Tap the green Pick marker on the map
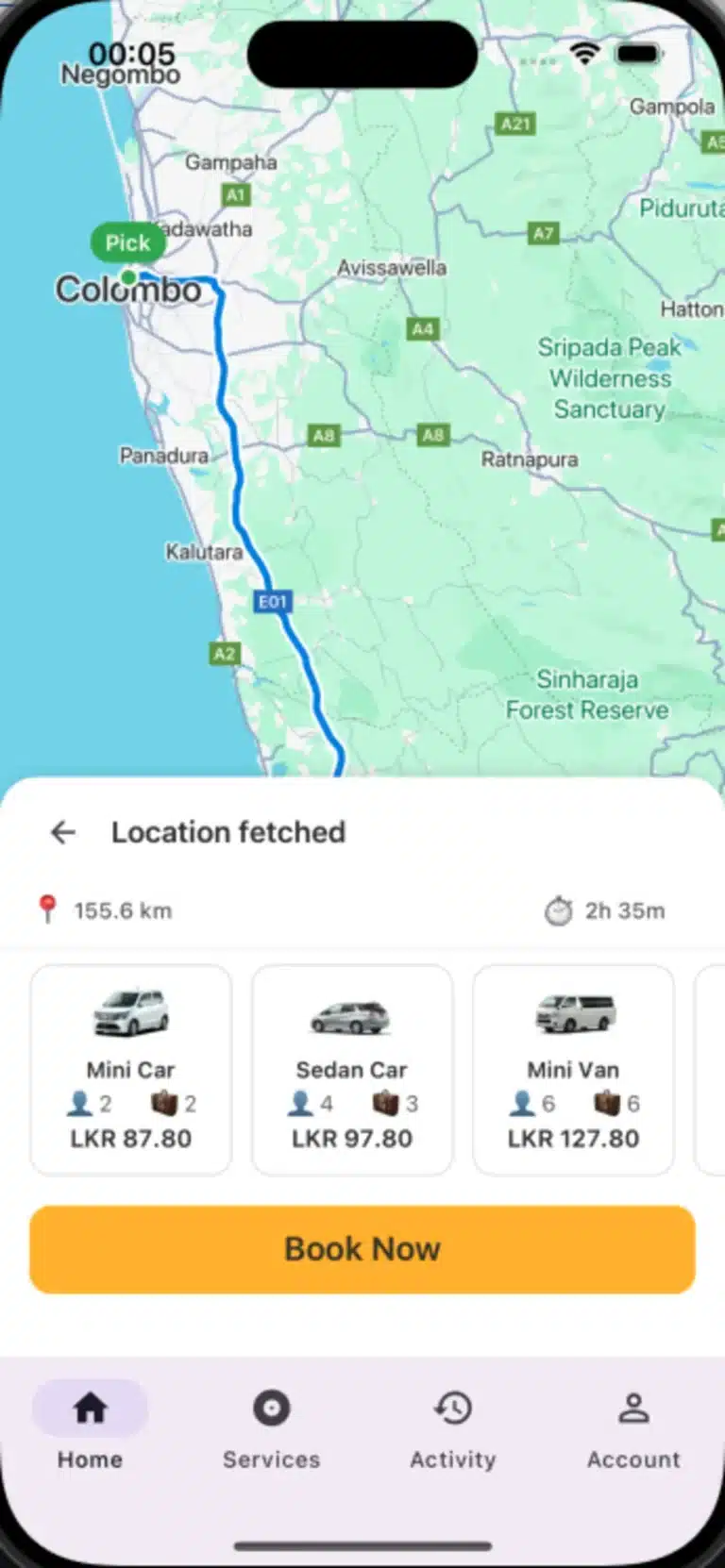 tap(127, 243)
